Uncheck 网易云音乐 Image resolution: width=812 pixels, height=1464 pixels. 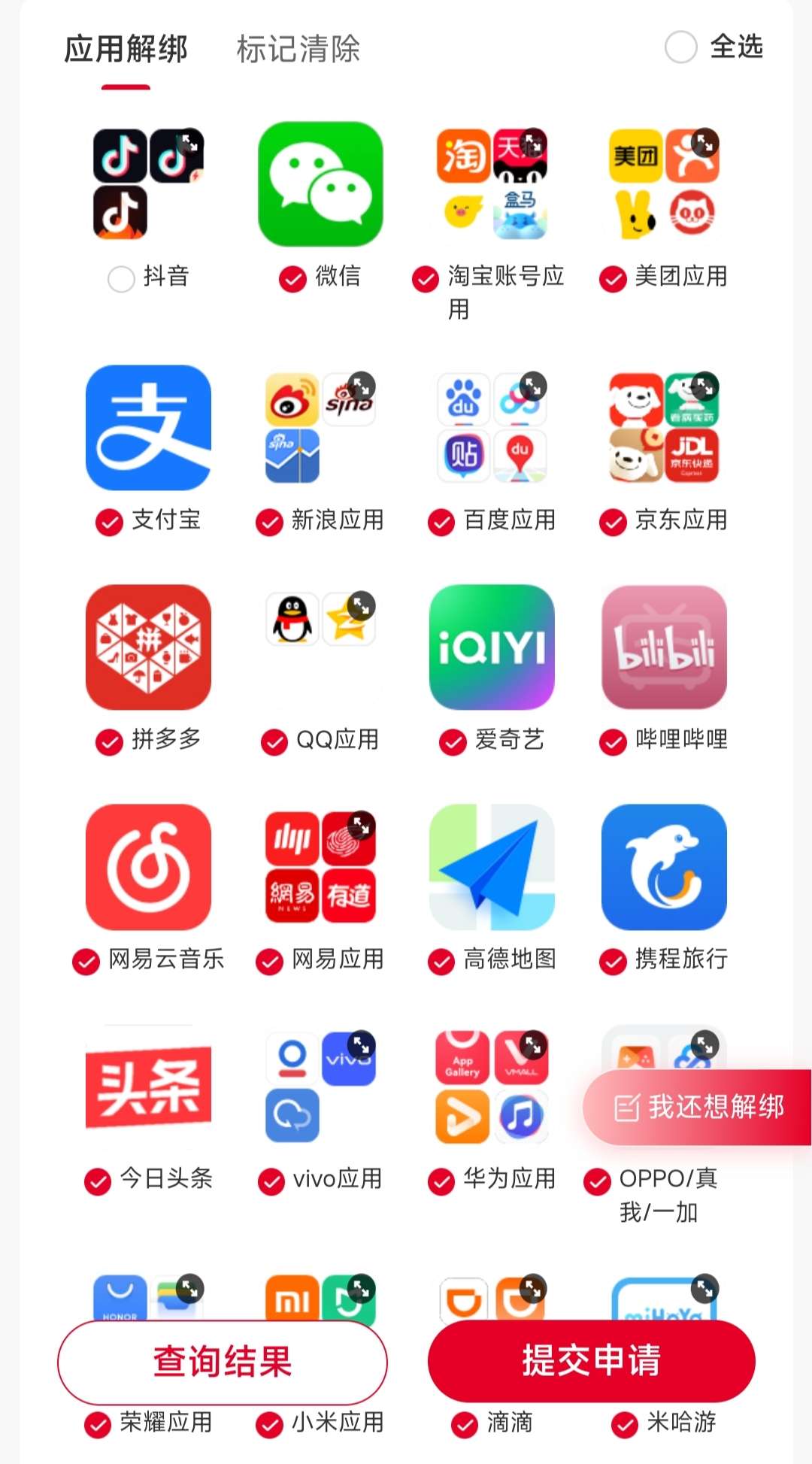point(86,961)
